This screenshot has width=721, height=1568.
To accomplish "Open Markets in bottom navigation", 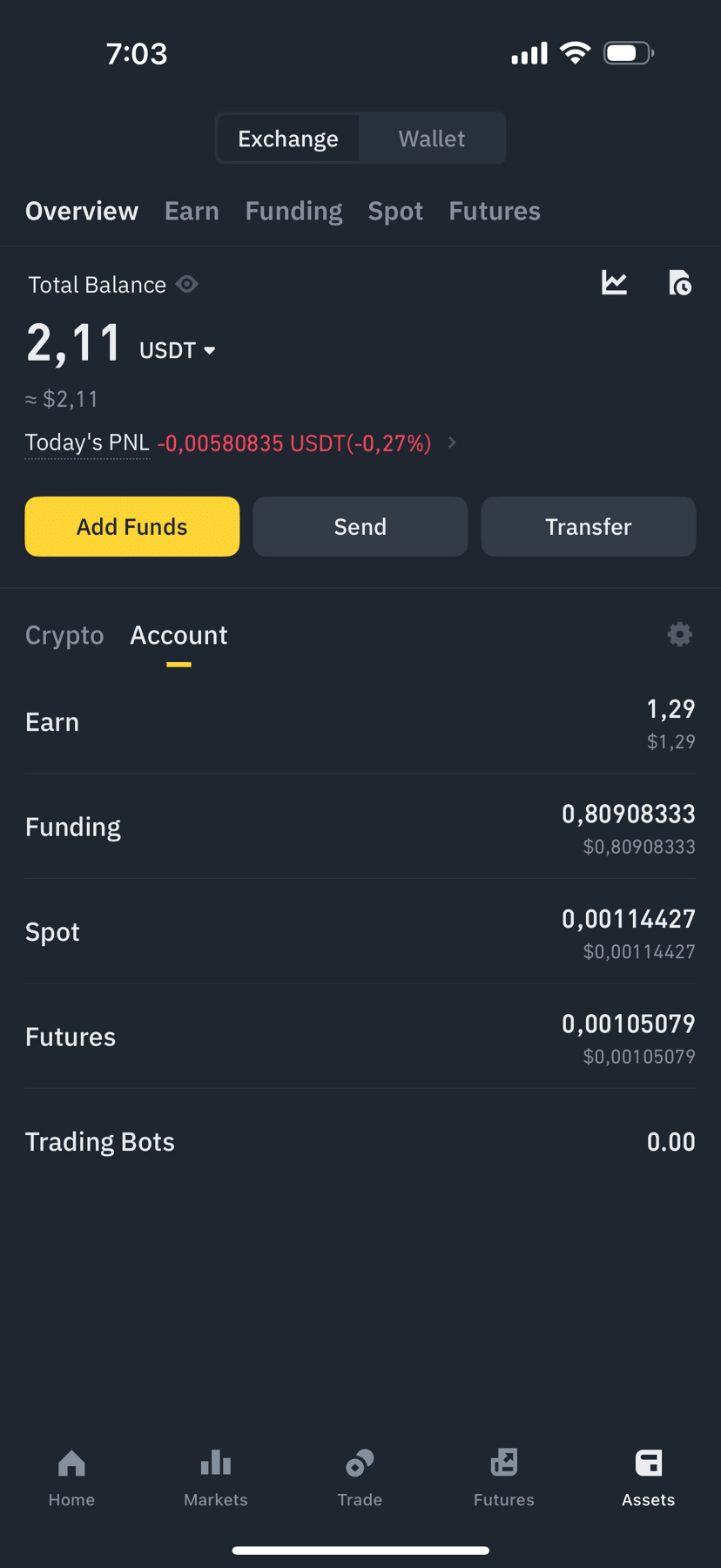I will 216,1477.
